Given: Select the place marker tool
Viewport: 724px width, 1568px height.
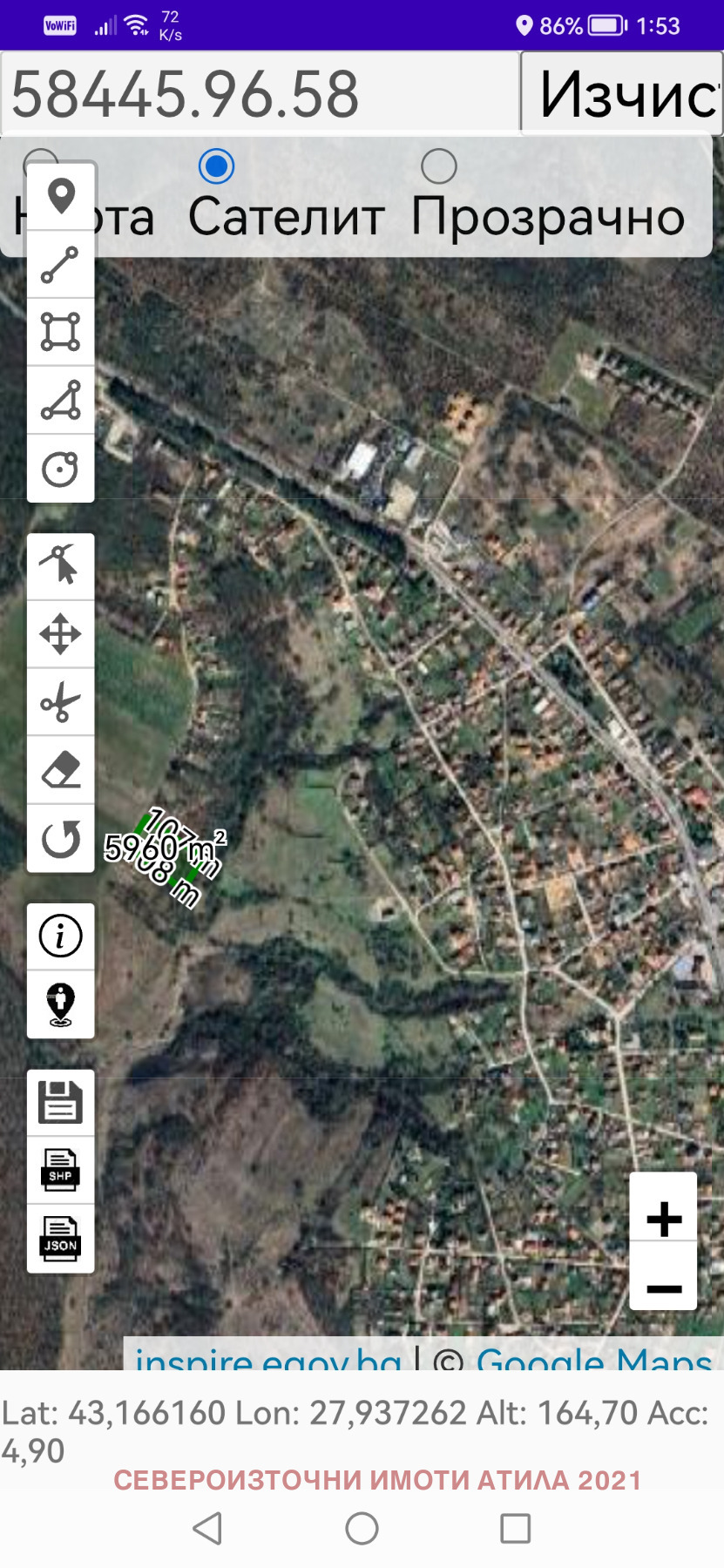Looking at the screenshot, I should pos(60,198).
